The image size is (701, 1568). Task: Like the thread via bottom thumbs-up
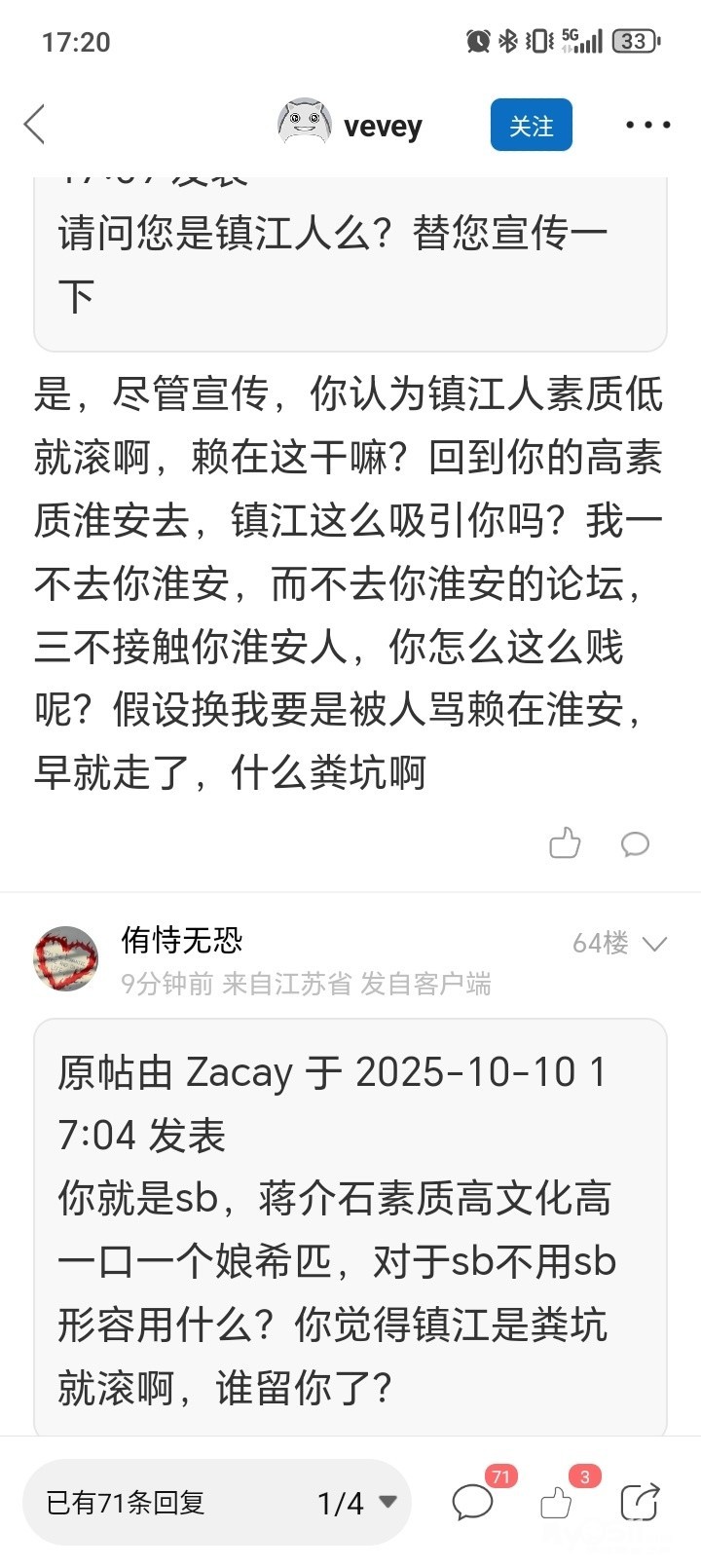pos(557,1503)
